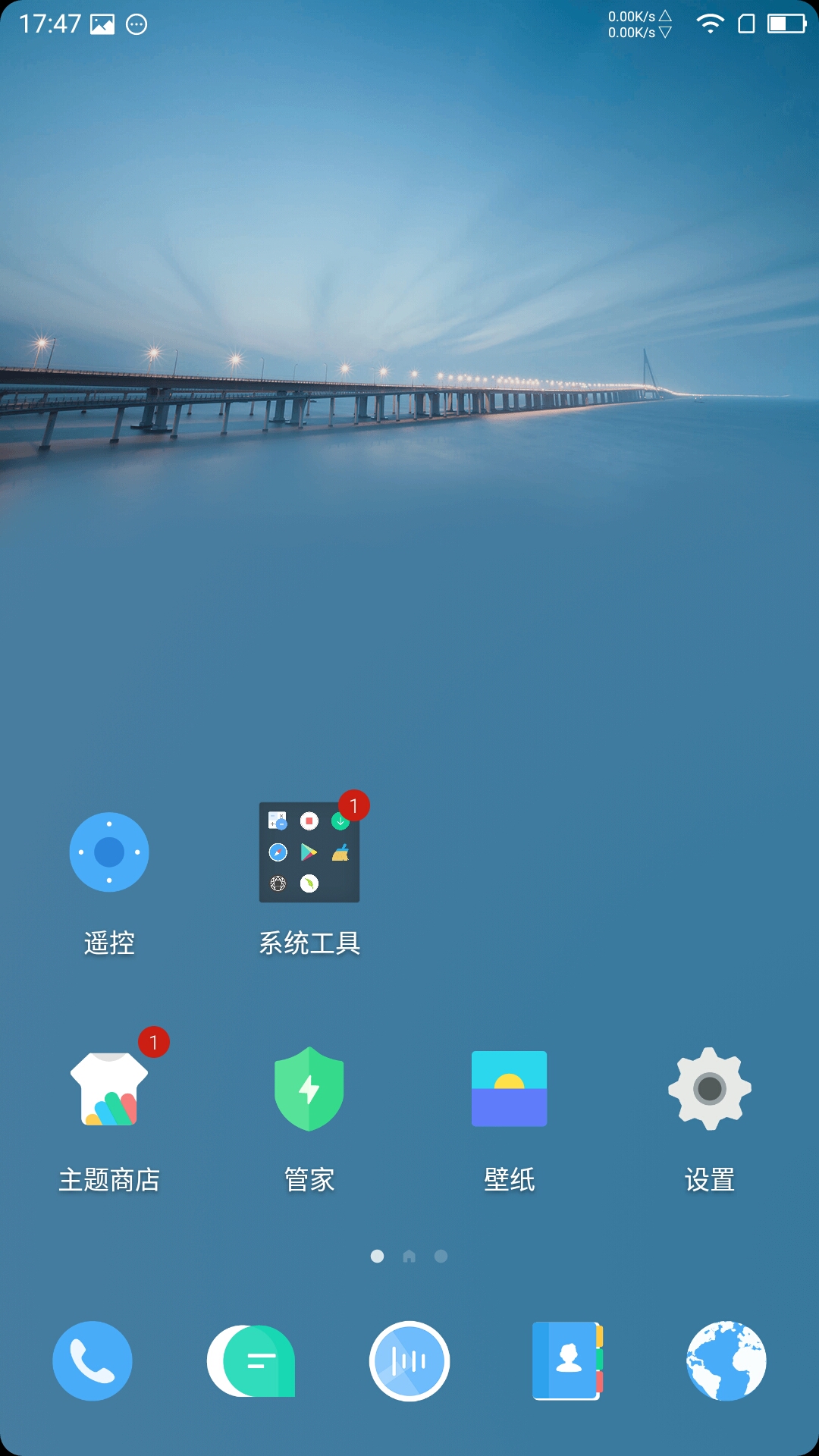Launch the phone dialer from dock
The width and height of the screenshot is (819, 1456).
93,1361
